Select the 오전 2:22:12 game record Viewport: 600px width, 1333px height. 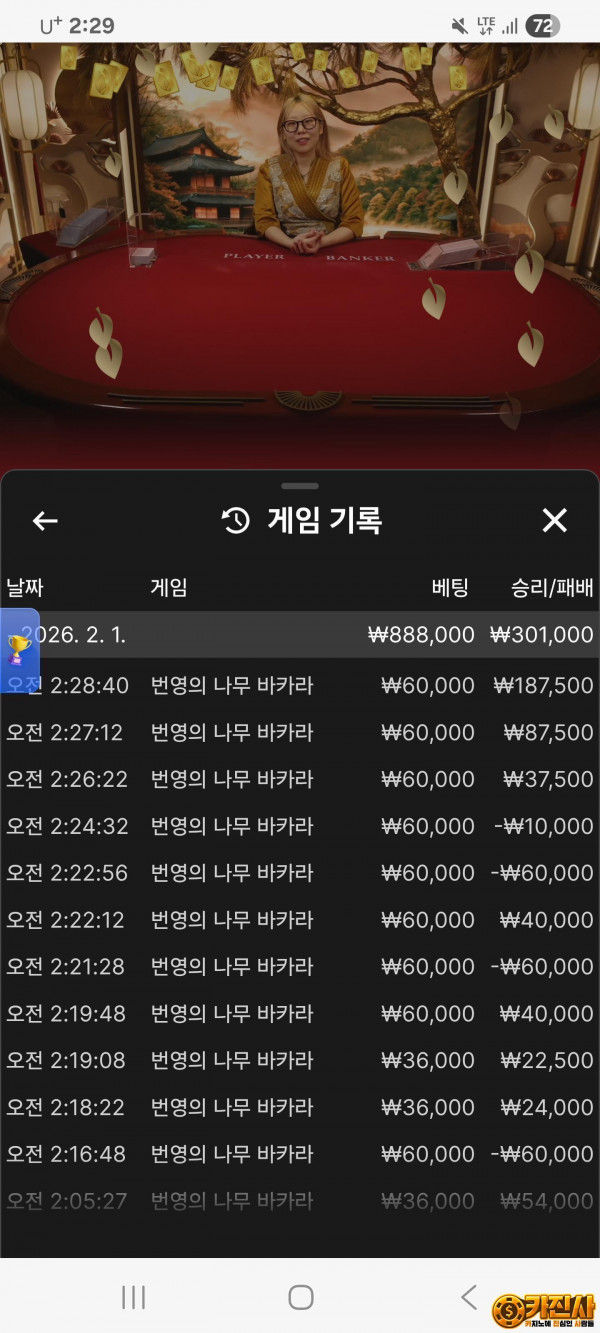point(300,920)
